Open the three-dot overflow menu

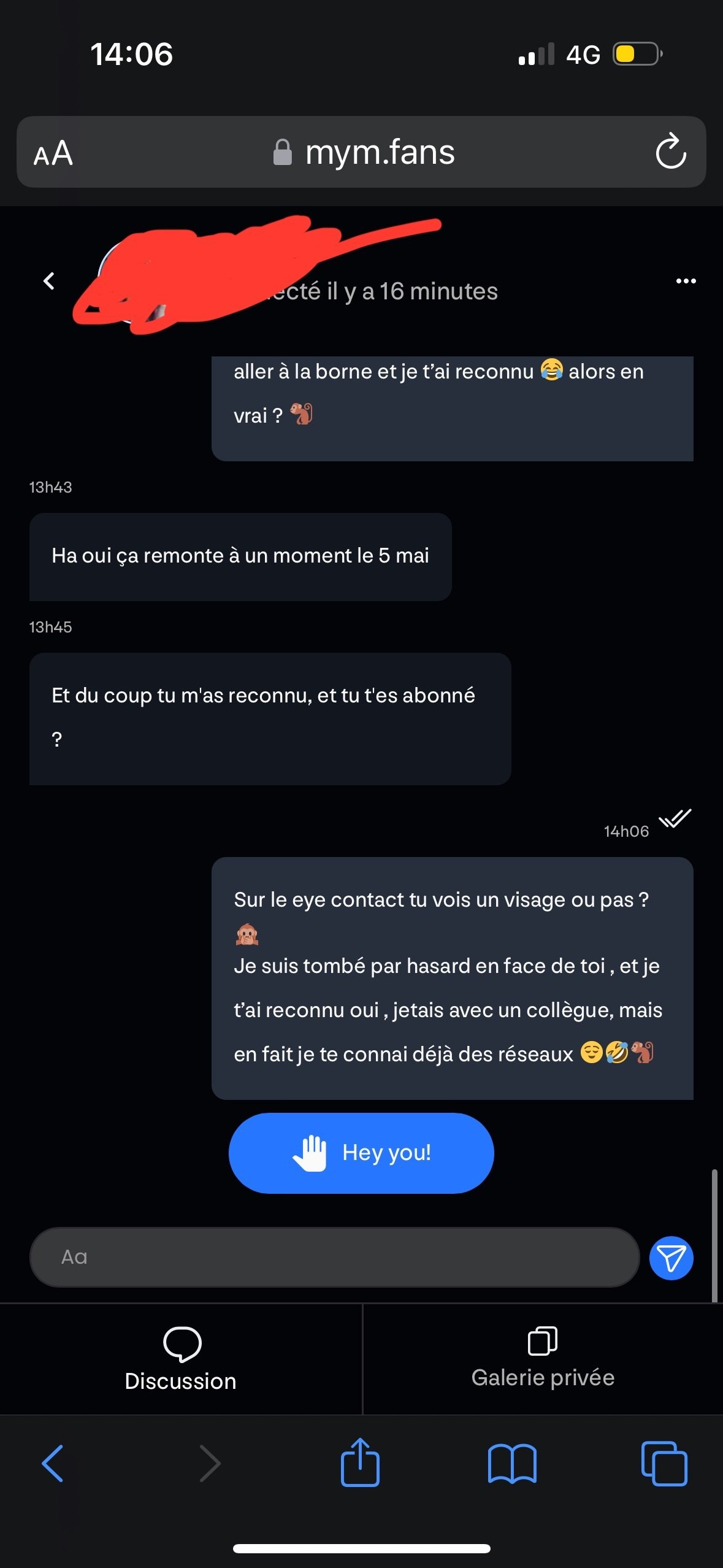(x=686, y=281)
